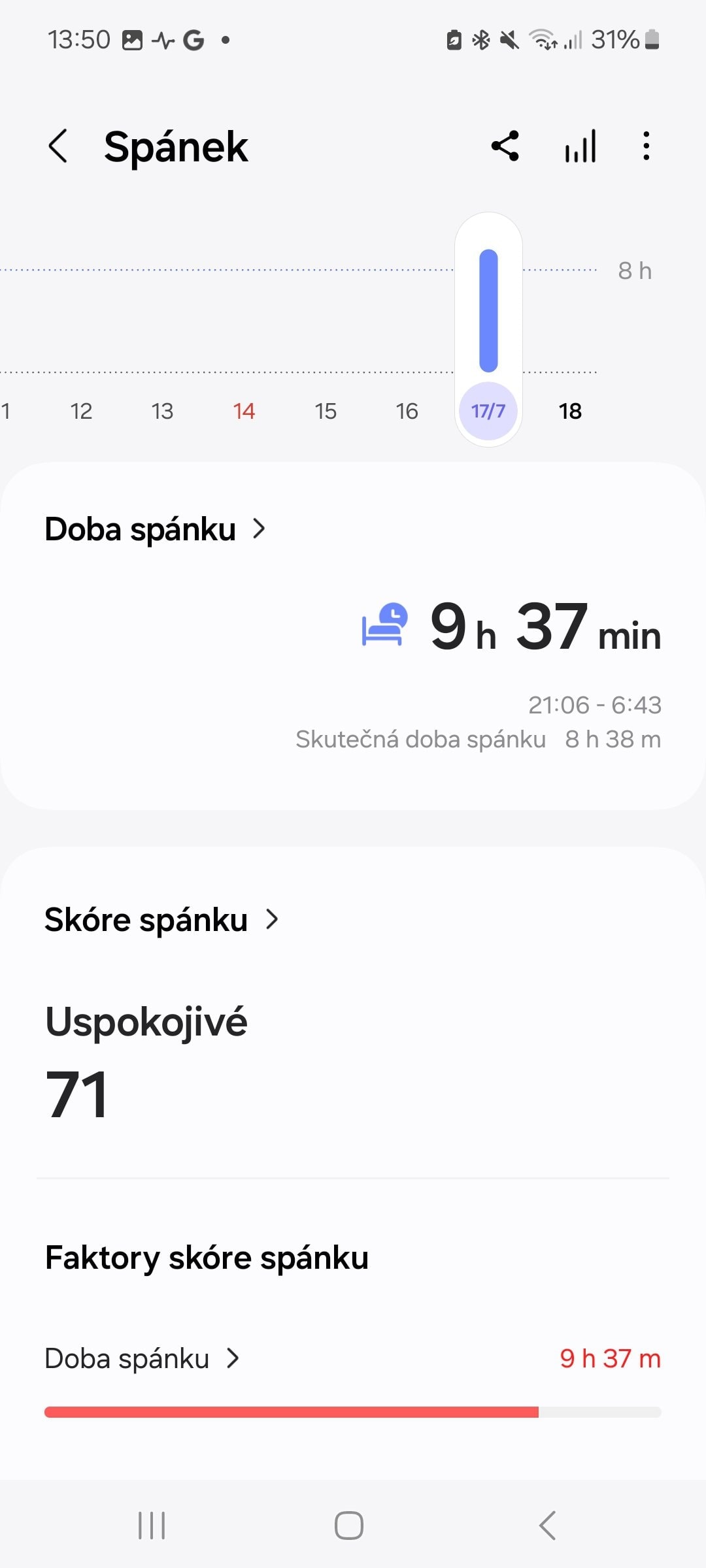Viewport: 706px width, 1568px height.
Task: Go to the phone's home screen
Action: 349,1526
